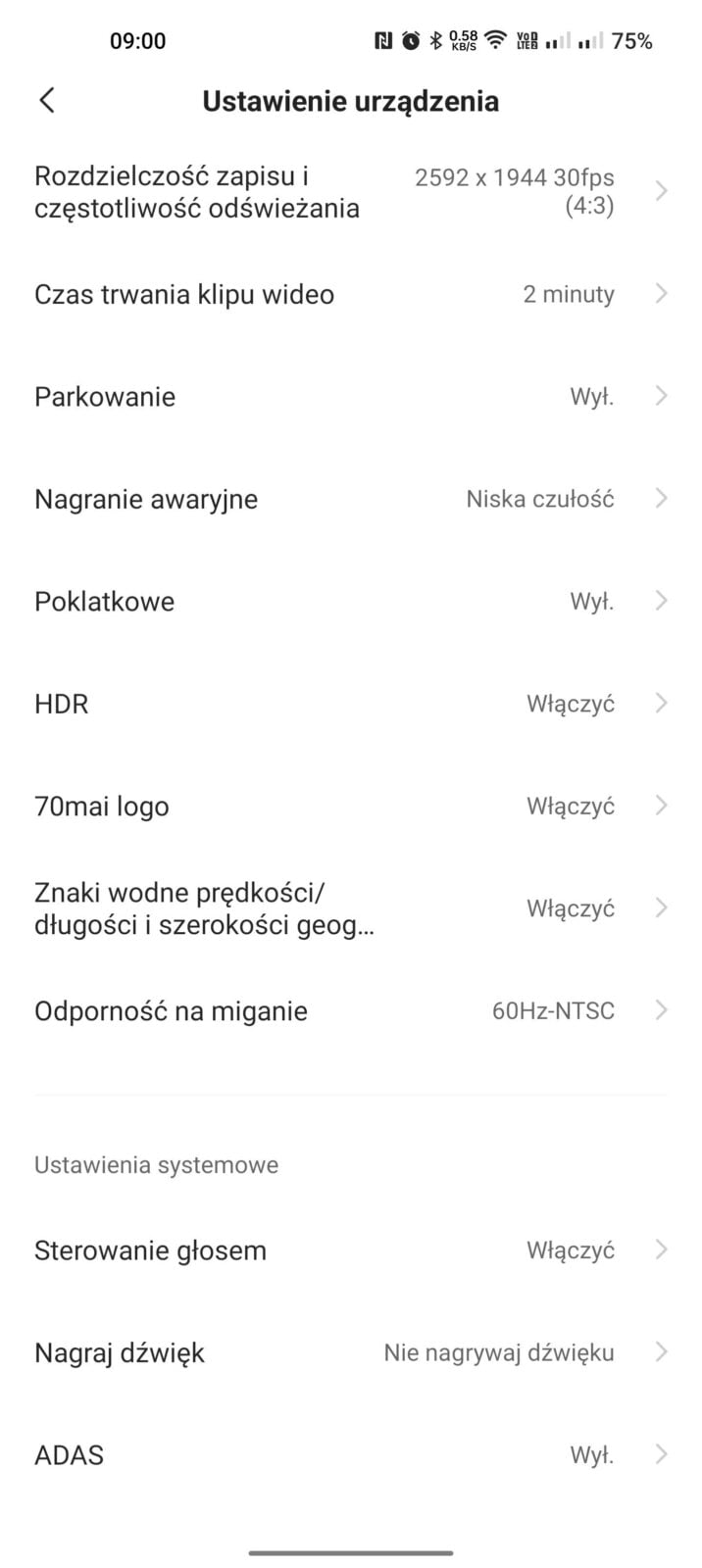Open the Parkowanie setting
This screenshot has height=1568, width=702.
pos(350,397)
